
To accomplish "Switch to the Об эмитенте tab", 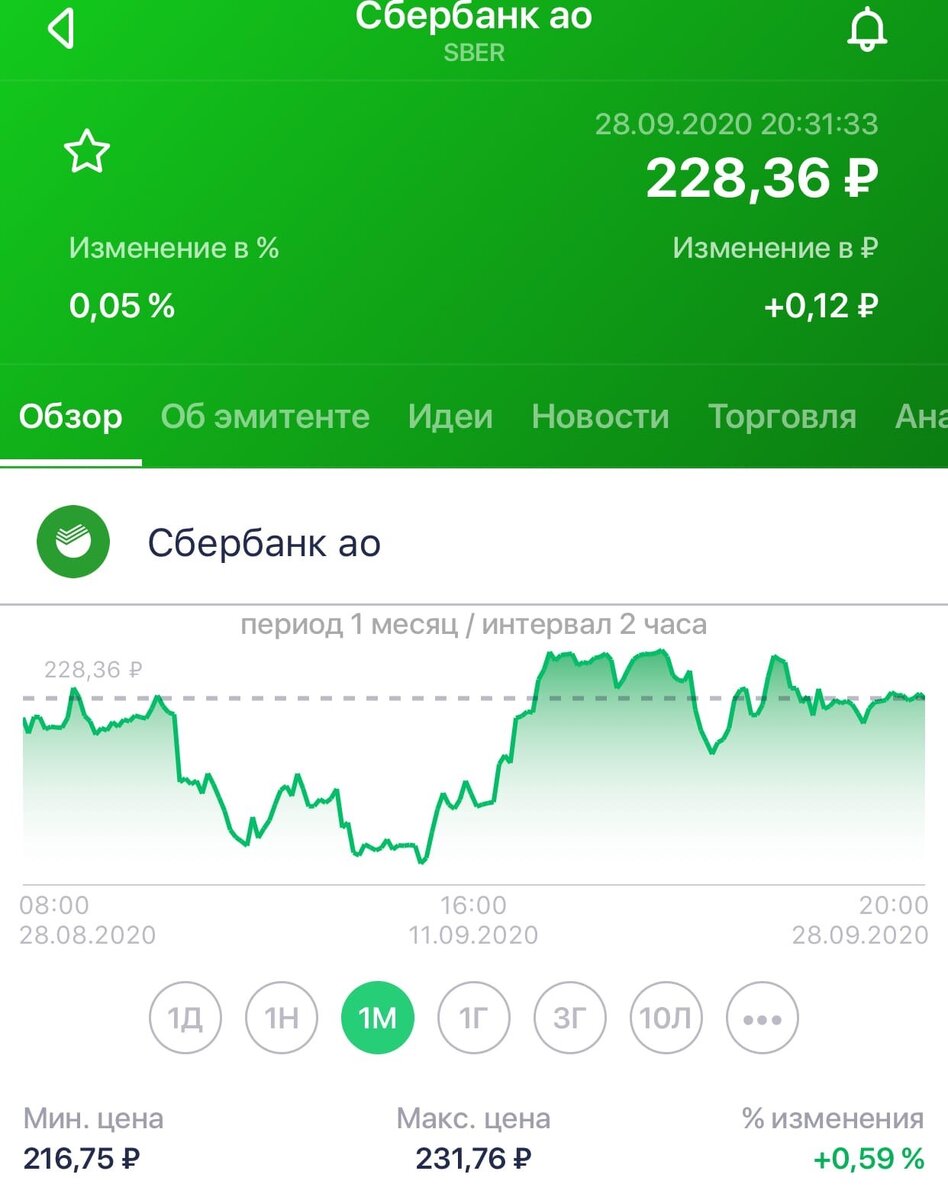I will coord(265,416).
